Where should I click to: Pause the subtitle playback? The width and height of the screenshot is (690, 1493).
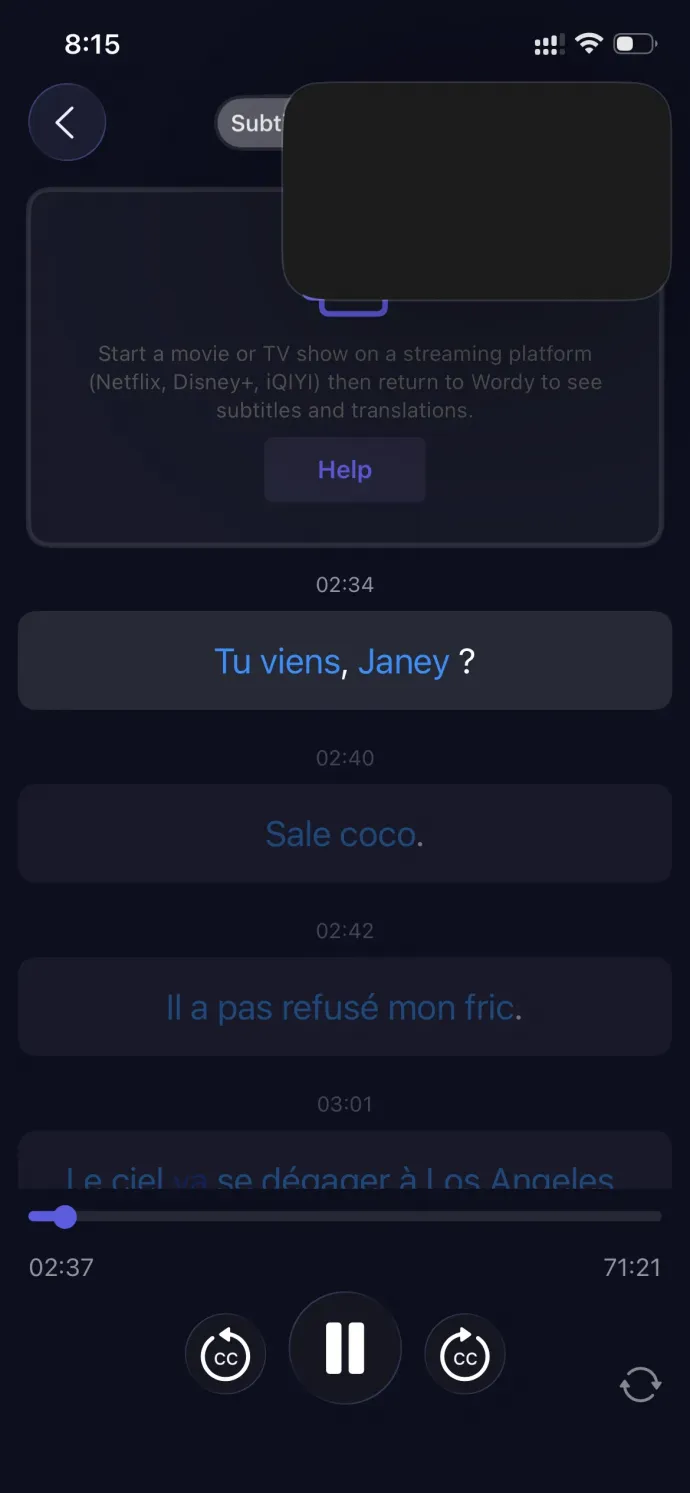tap(345, 1348)
